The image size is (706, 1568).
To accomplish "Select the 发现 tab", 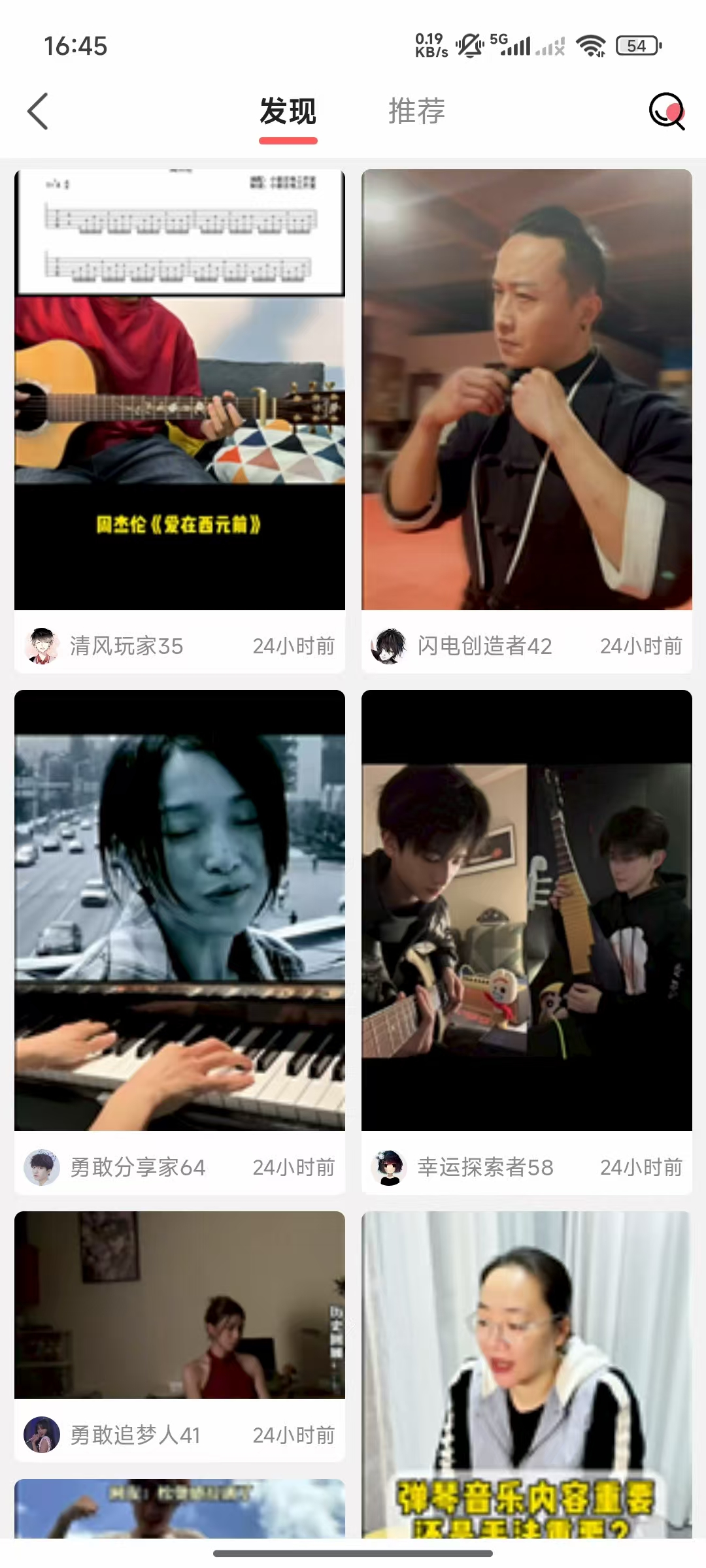I will coord(288,111).
